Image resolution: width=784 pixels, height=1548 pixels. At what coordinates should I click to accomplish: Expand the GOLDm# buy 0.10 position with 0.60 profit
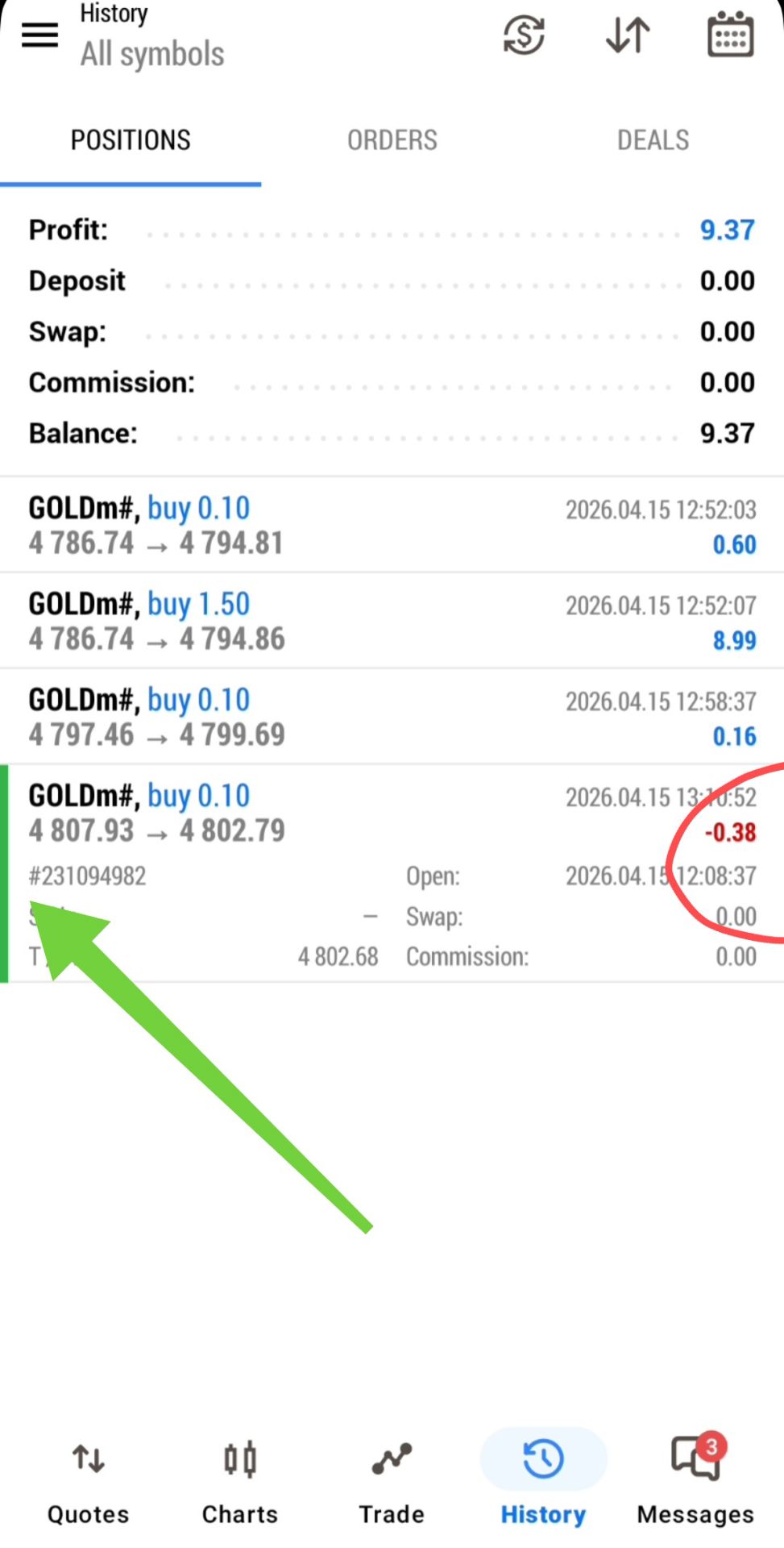[x=392, y=525]
